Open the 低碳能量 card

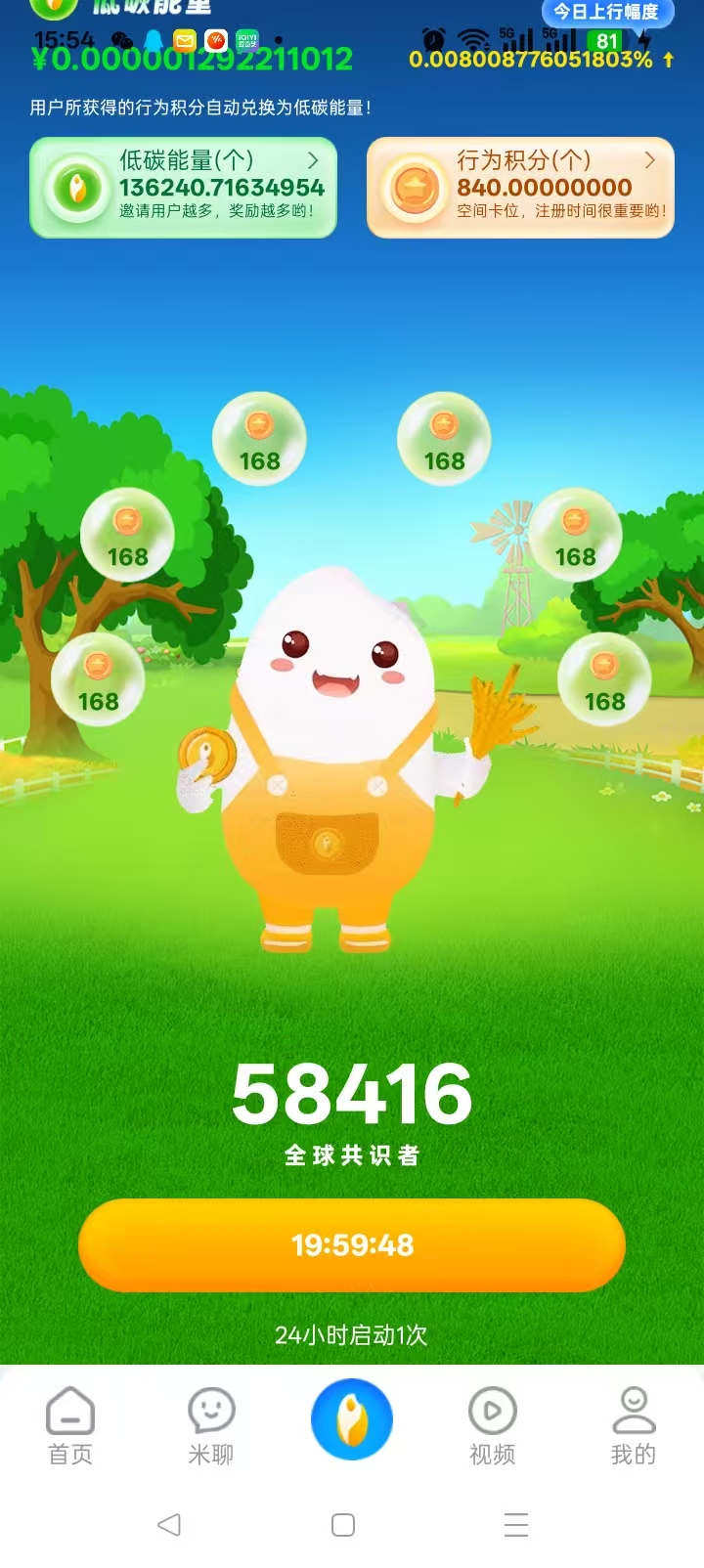point(184,187)
